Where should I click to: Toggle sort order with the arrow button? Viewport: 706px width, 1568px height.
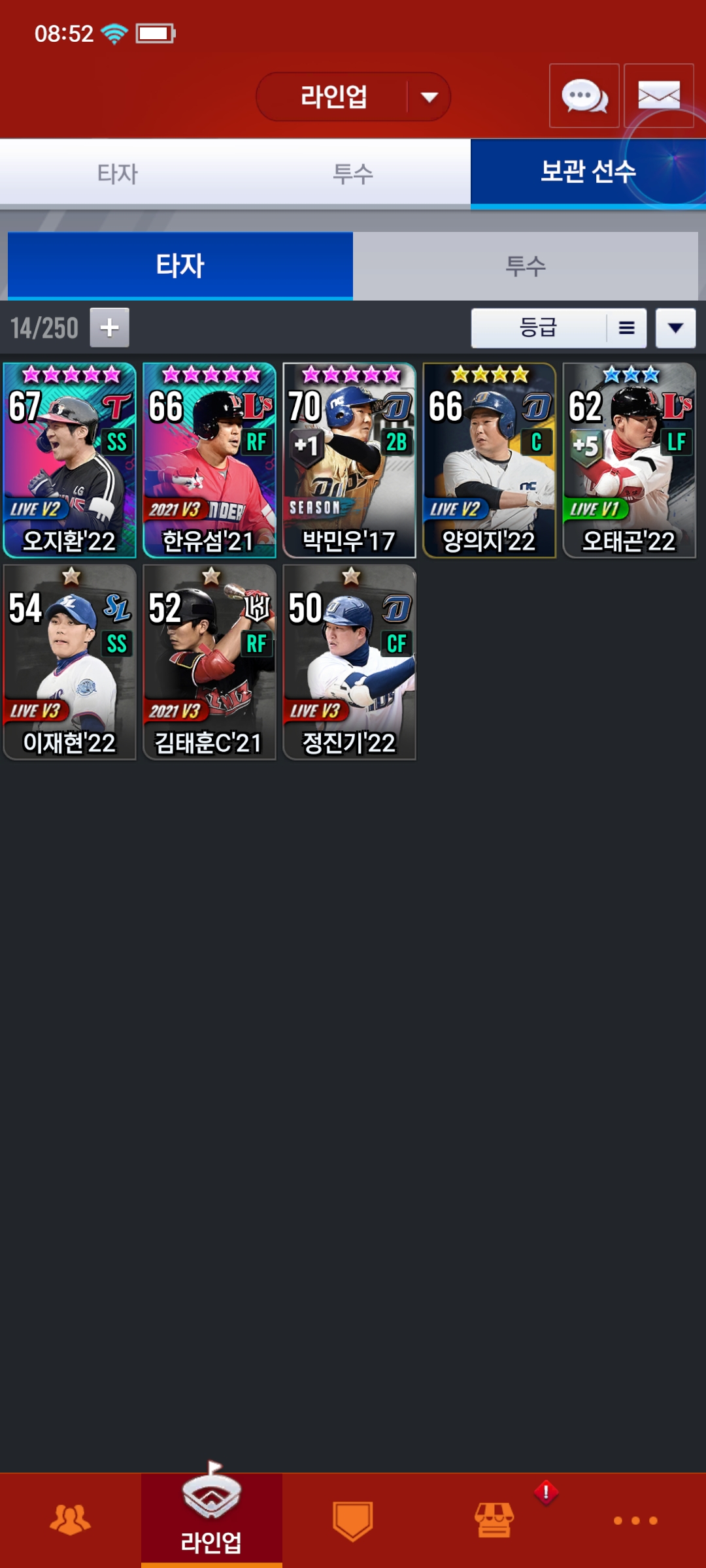pyautogui.click(x=675, y=328)
